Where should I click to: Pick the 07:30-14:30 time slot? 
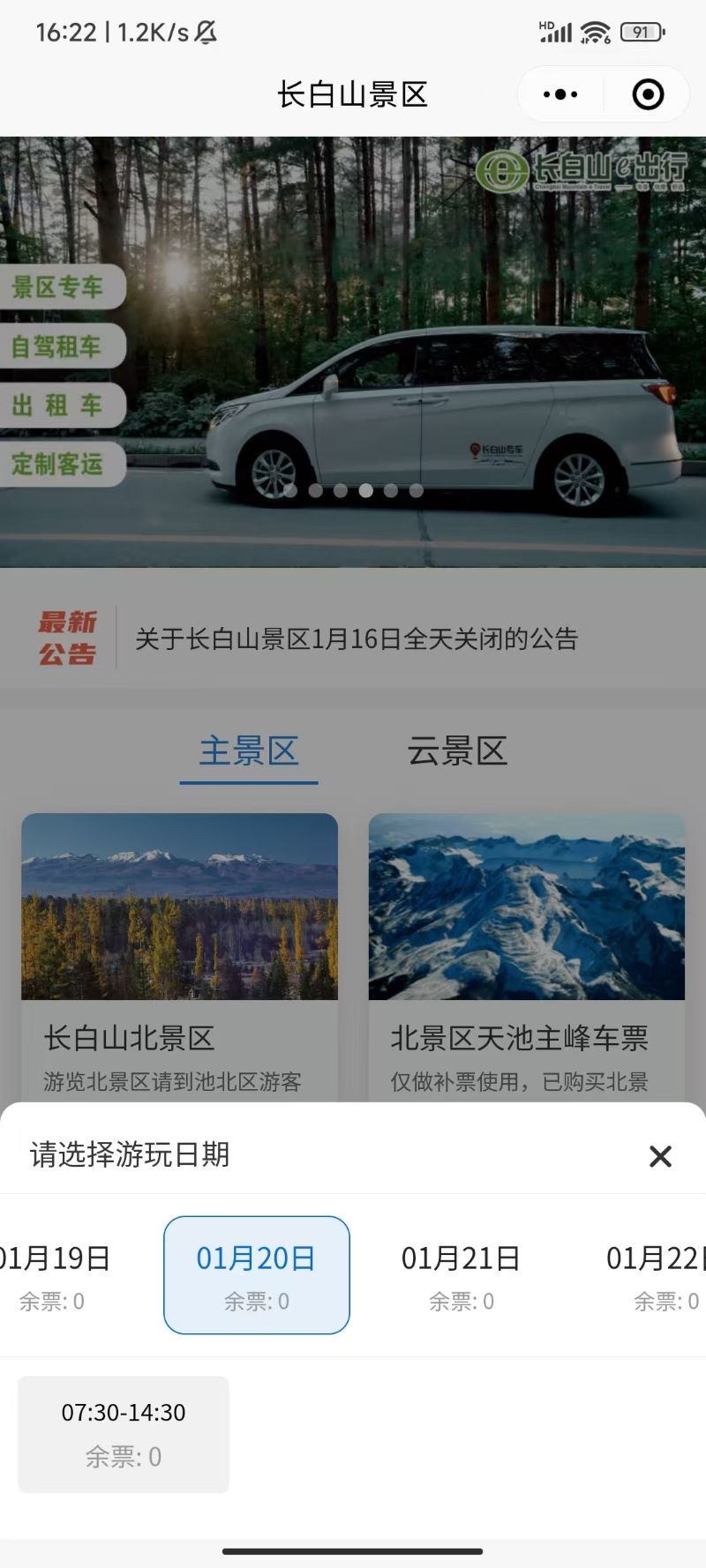(x=124, y=1434)
